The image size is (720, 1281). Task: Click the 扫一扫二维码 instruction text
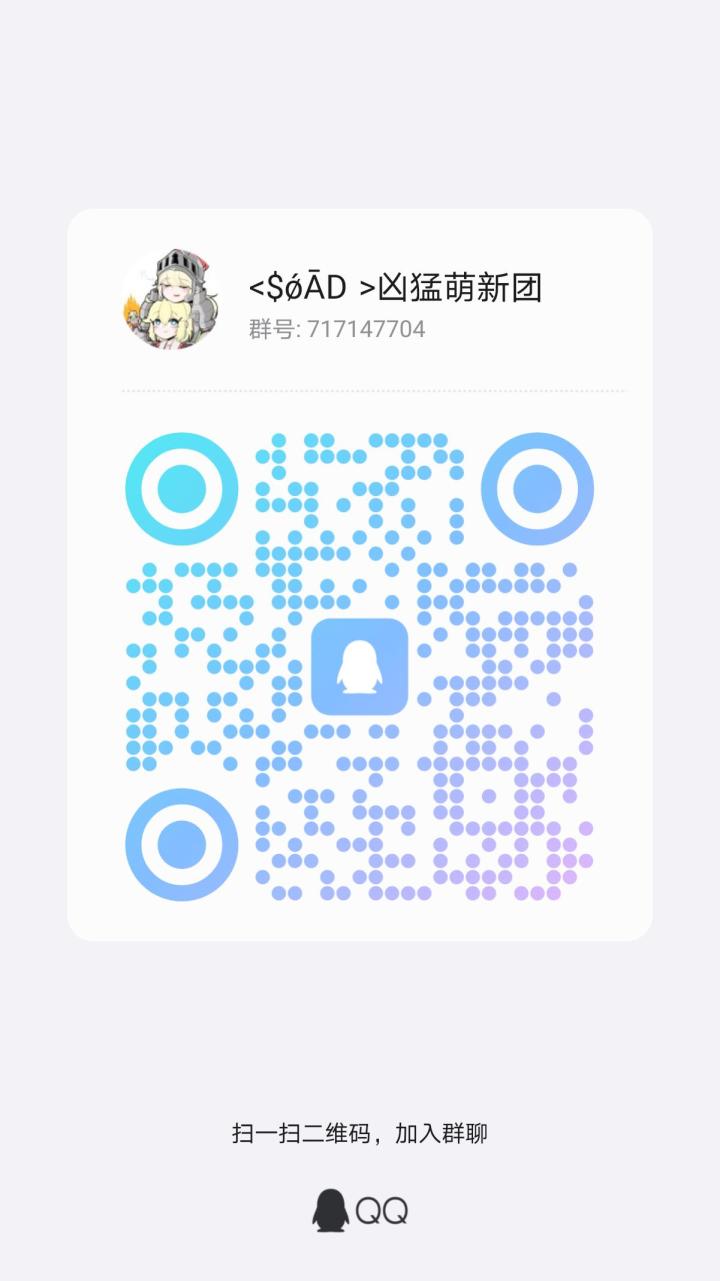pos(300,1135)
